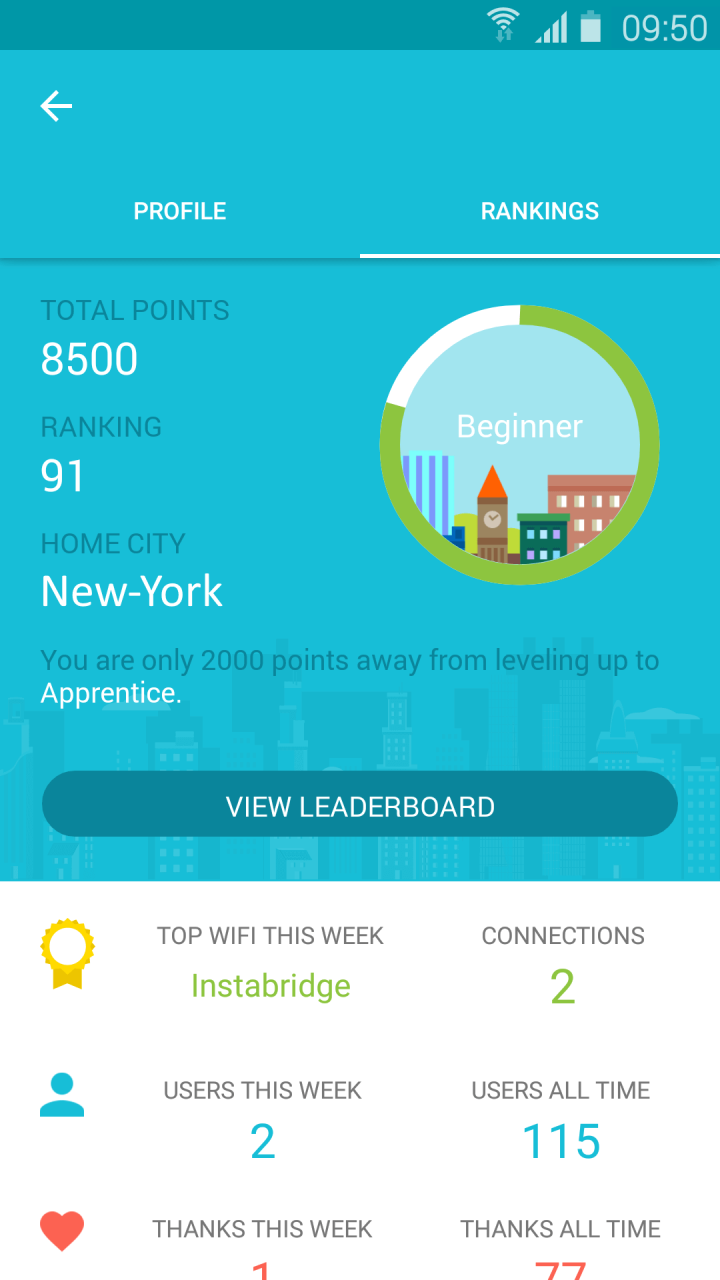Open the RANKINGS tab
The width and height of the screenshot is (720, 1280).
point(539,211)
